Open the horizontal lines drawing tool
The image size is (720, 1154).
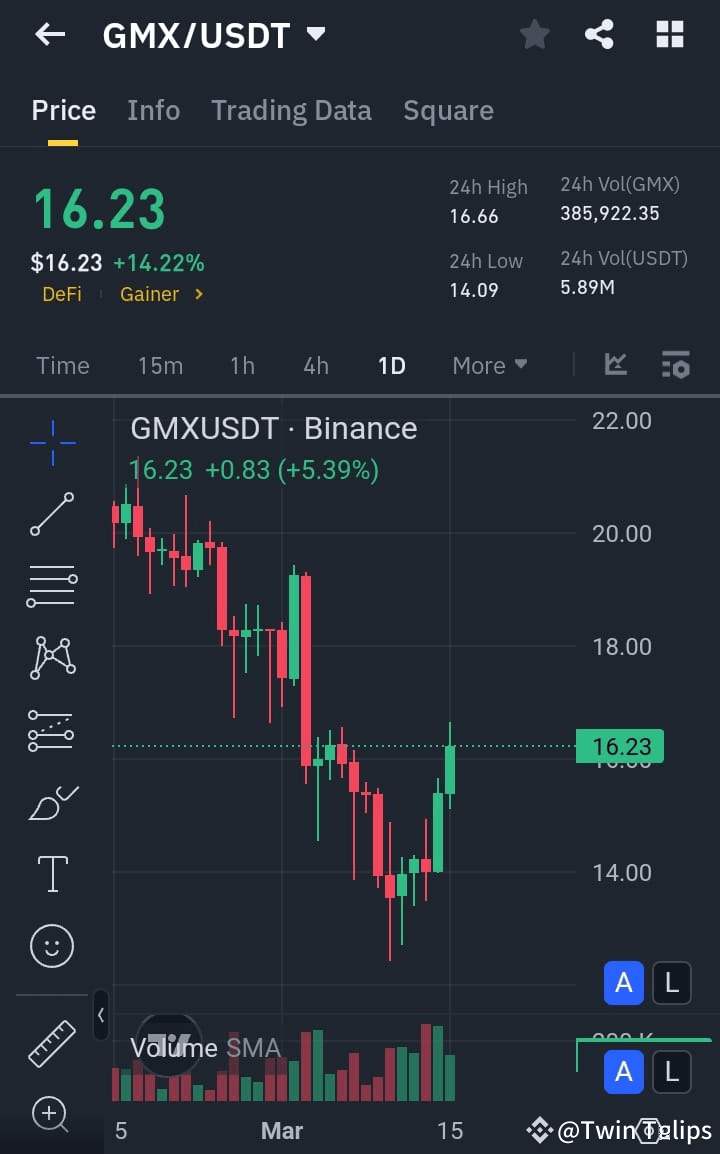pyautogui.click(x=51, y=585)
